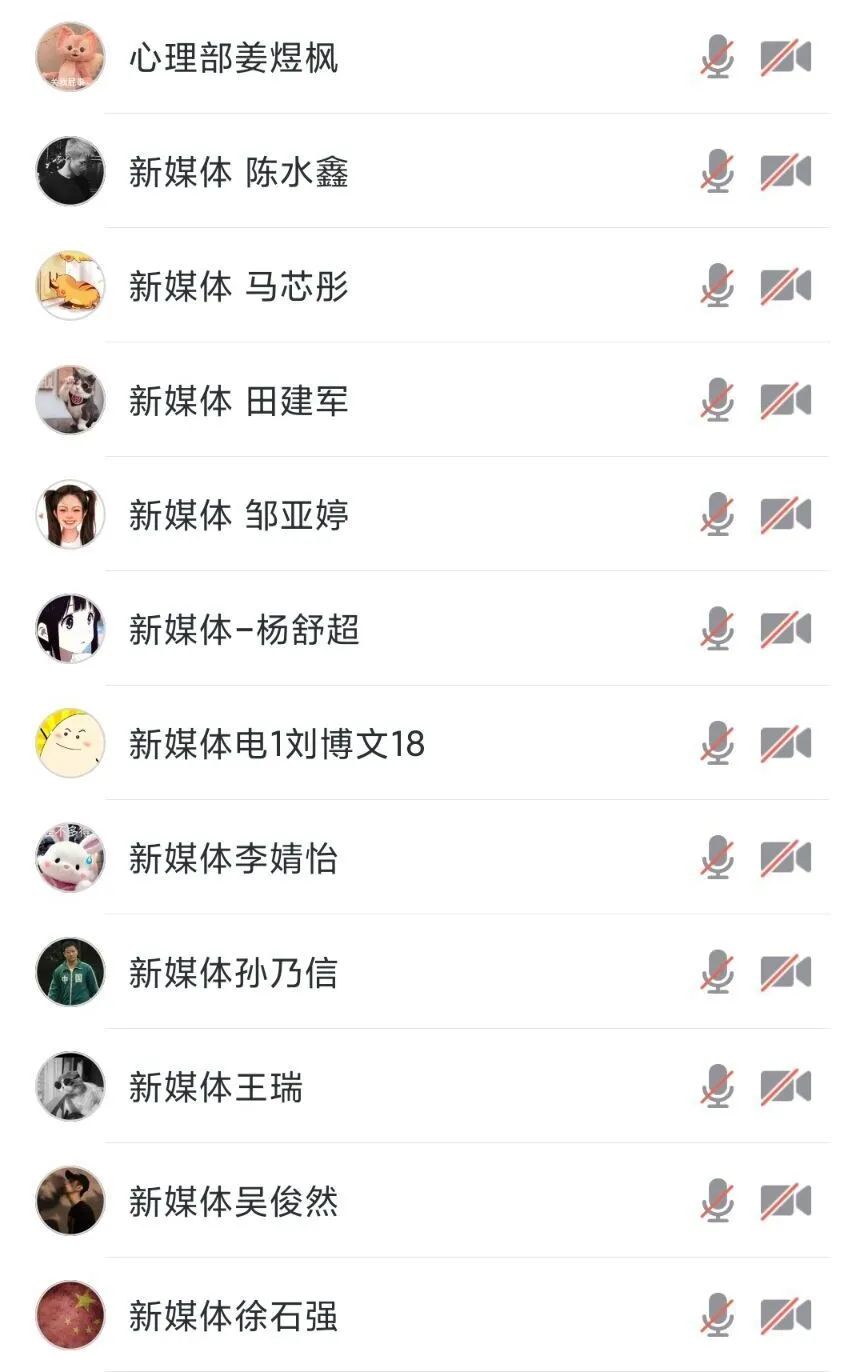Screen dimensions: 864x1372
Task: Open participant 新媒体 邹亚婷
Action: (x=238, y=516)
